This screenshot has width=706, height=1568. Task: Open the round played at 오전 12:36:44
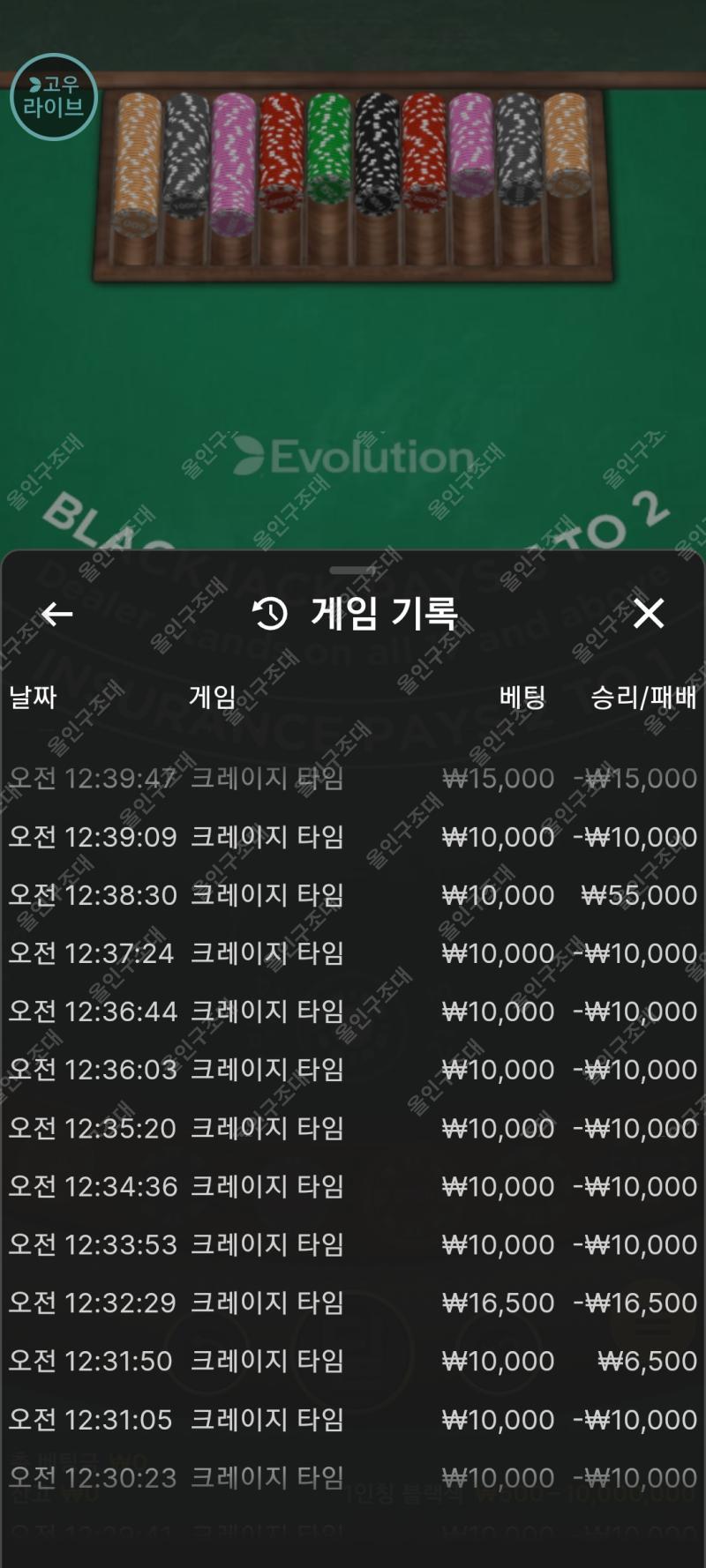(353, 1011)
